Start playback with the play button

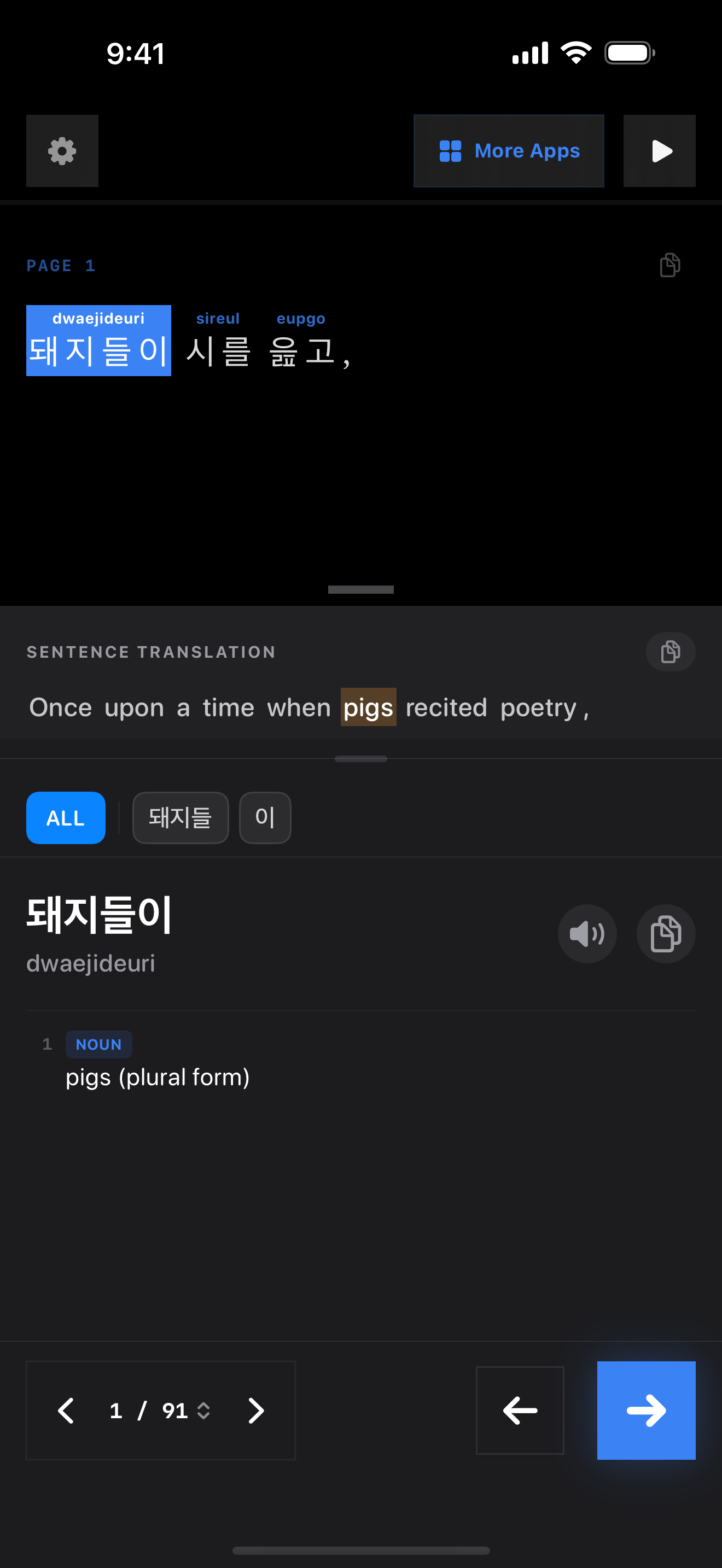[659, 151]
